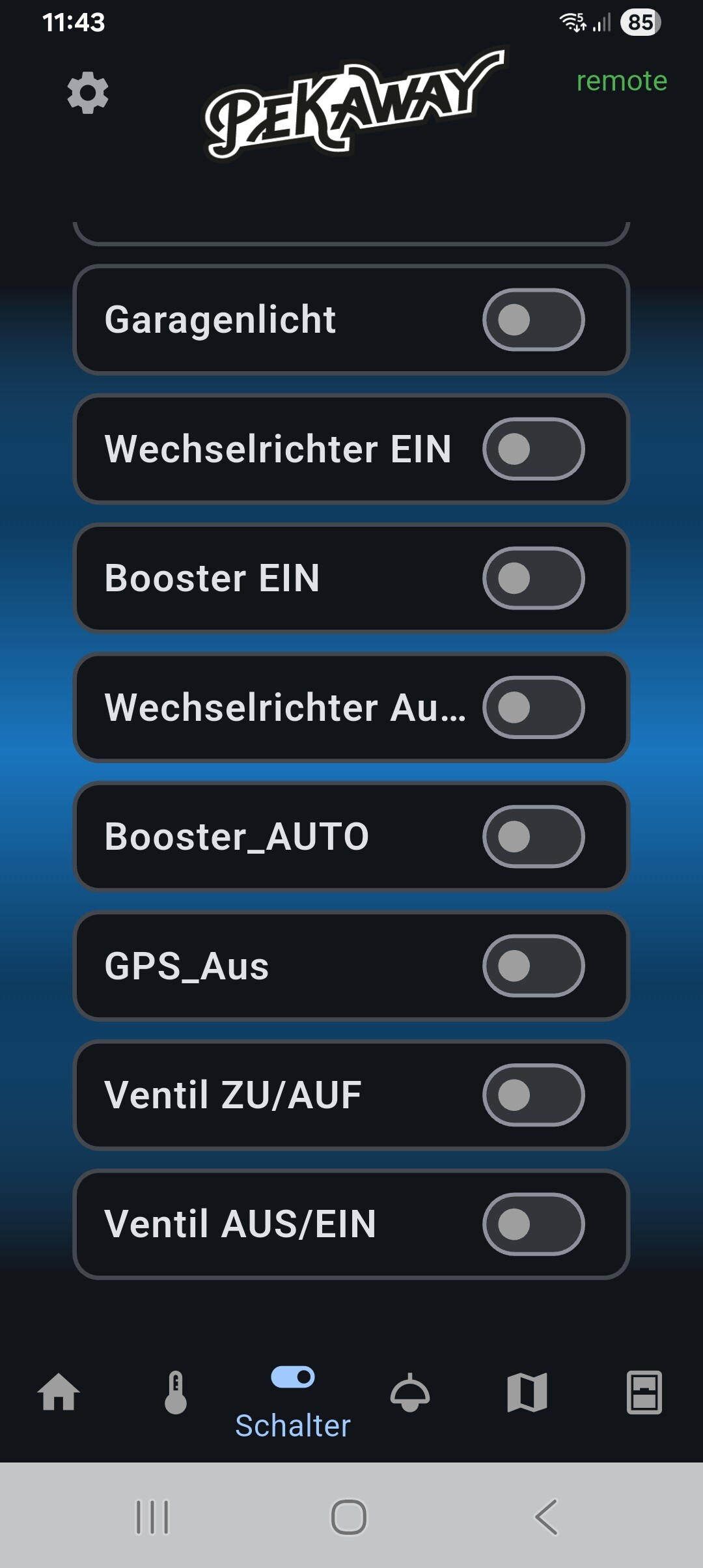The height and width of the screenshot is (1568, 703).
Task: Tap the system back button
Action: click(x=545, y=1517)
